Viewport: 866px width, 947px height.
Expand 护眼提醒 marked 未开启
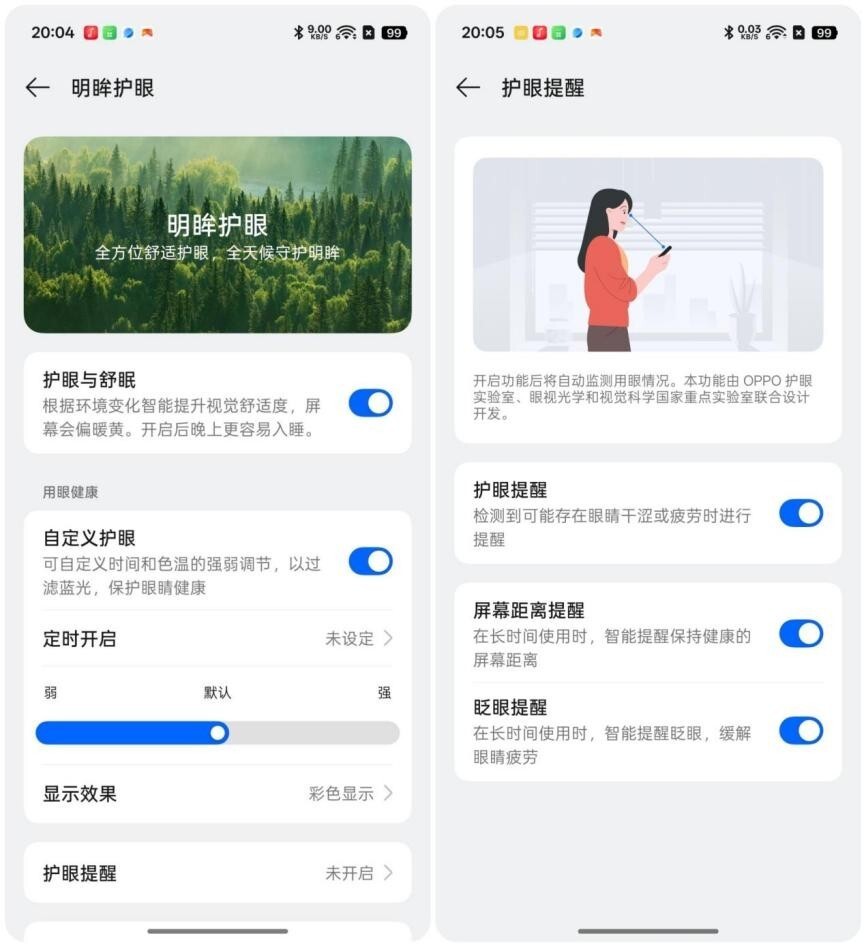coord(215,872)
